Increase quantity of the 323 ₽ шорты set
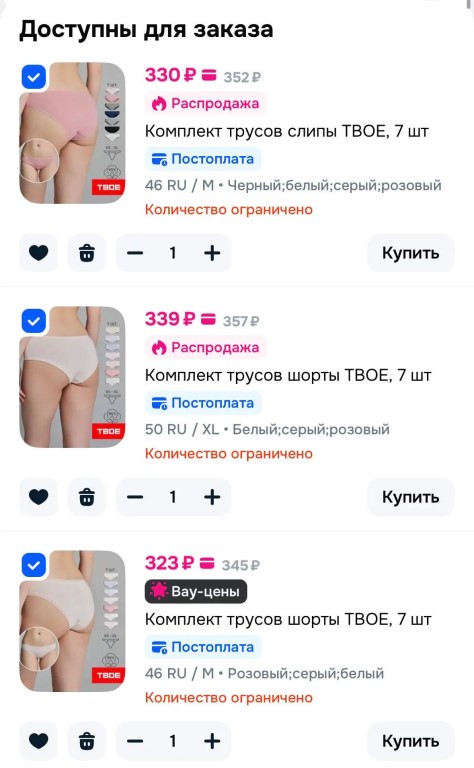Image resolution: width=474 pixels, height=768 pixels. pyautogui.click(x=212, y=741)
